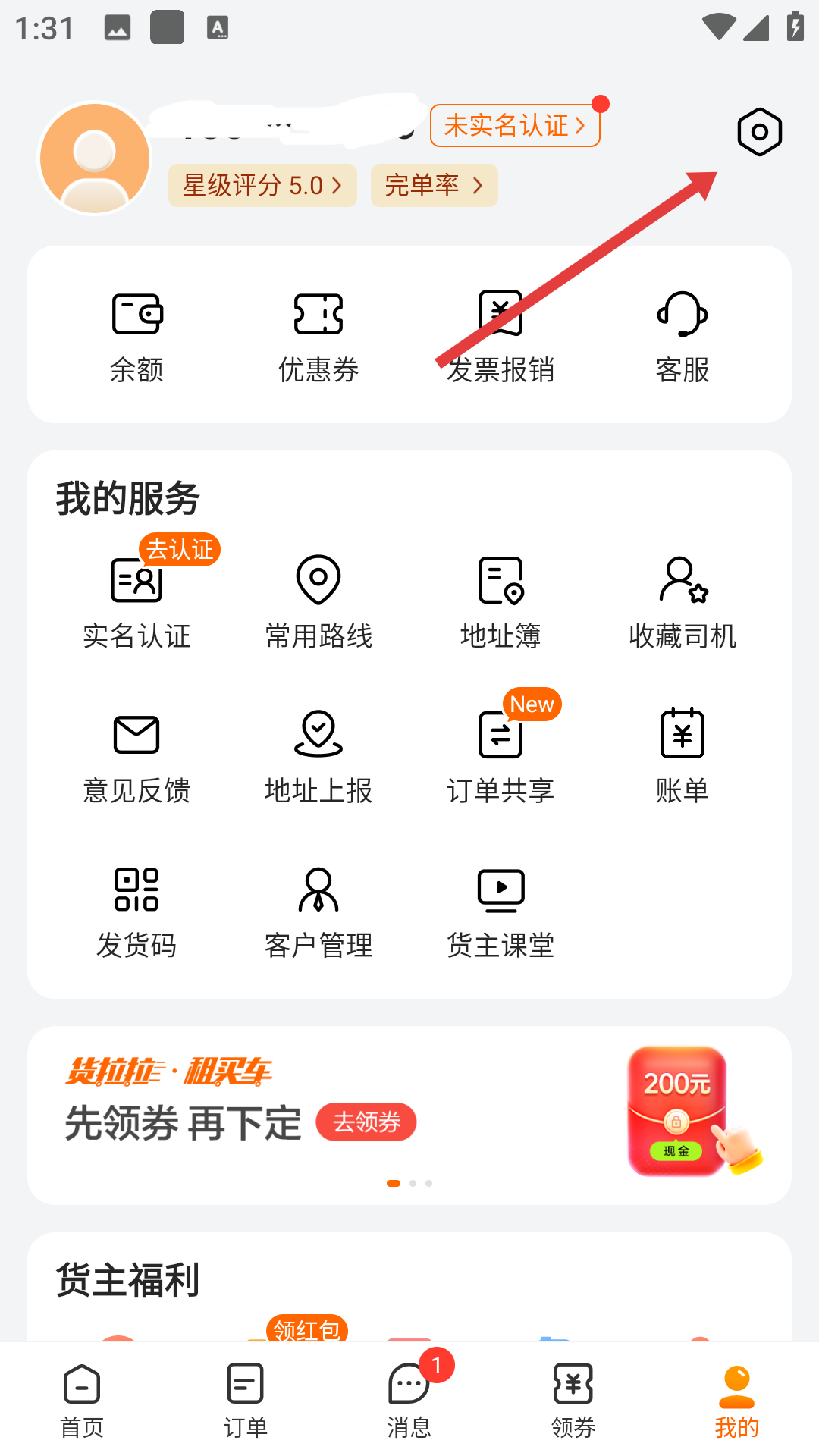Open 订单共享 order sharing

tap(500, 757)
